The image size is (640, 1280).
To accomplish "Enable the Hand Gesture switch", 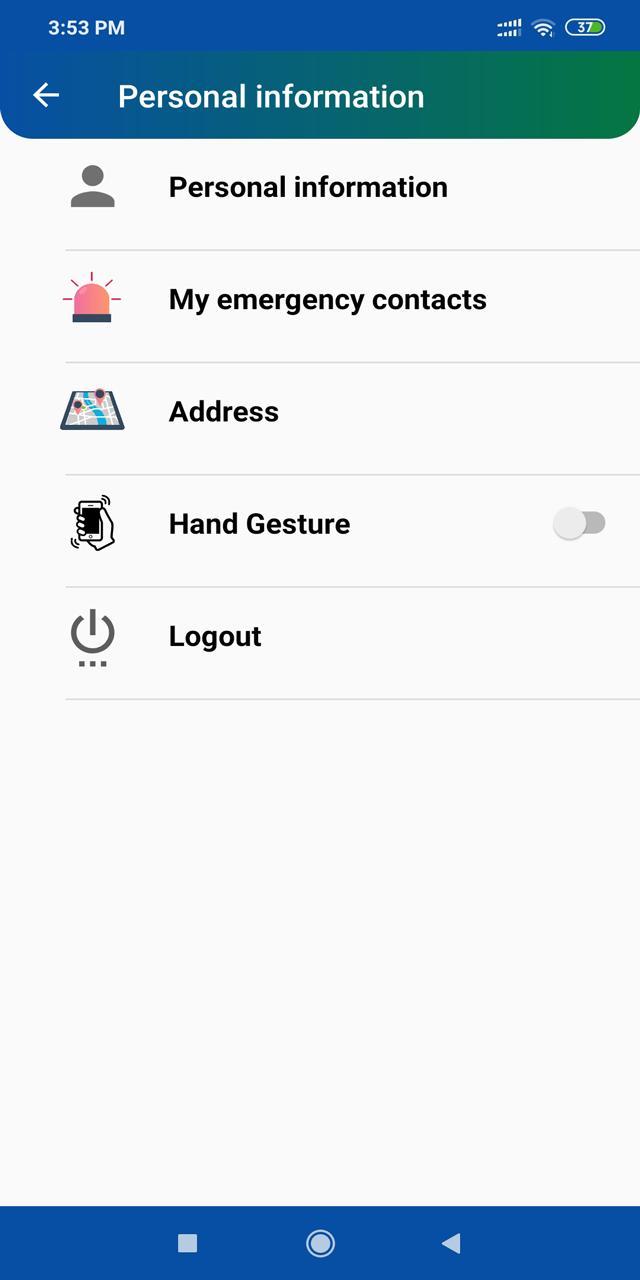I will (580, 523).
